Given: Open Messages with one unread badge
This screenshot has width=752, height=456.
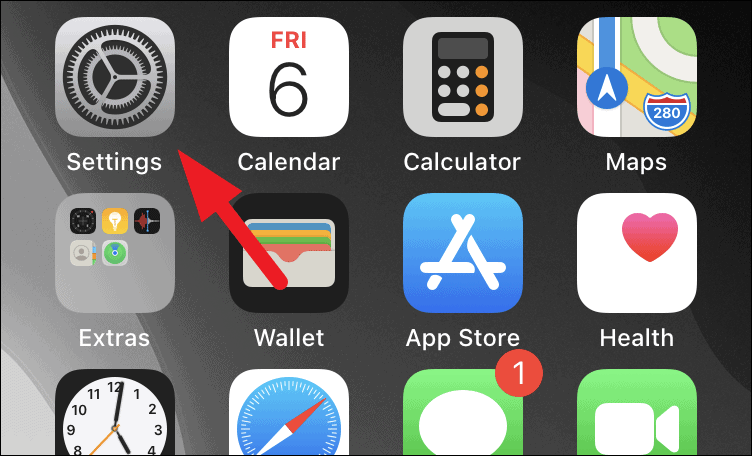Looking at the screenshot, I should click(x=463, y=412).
